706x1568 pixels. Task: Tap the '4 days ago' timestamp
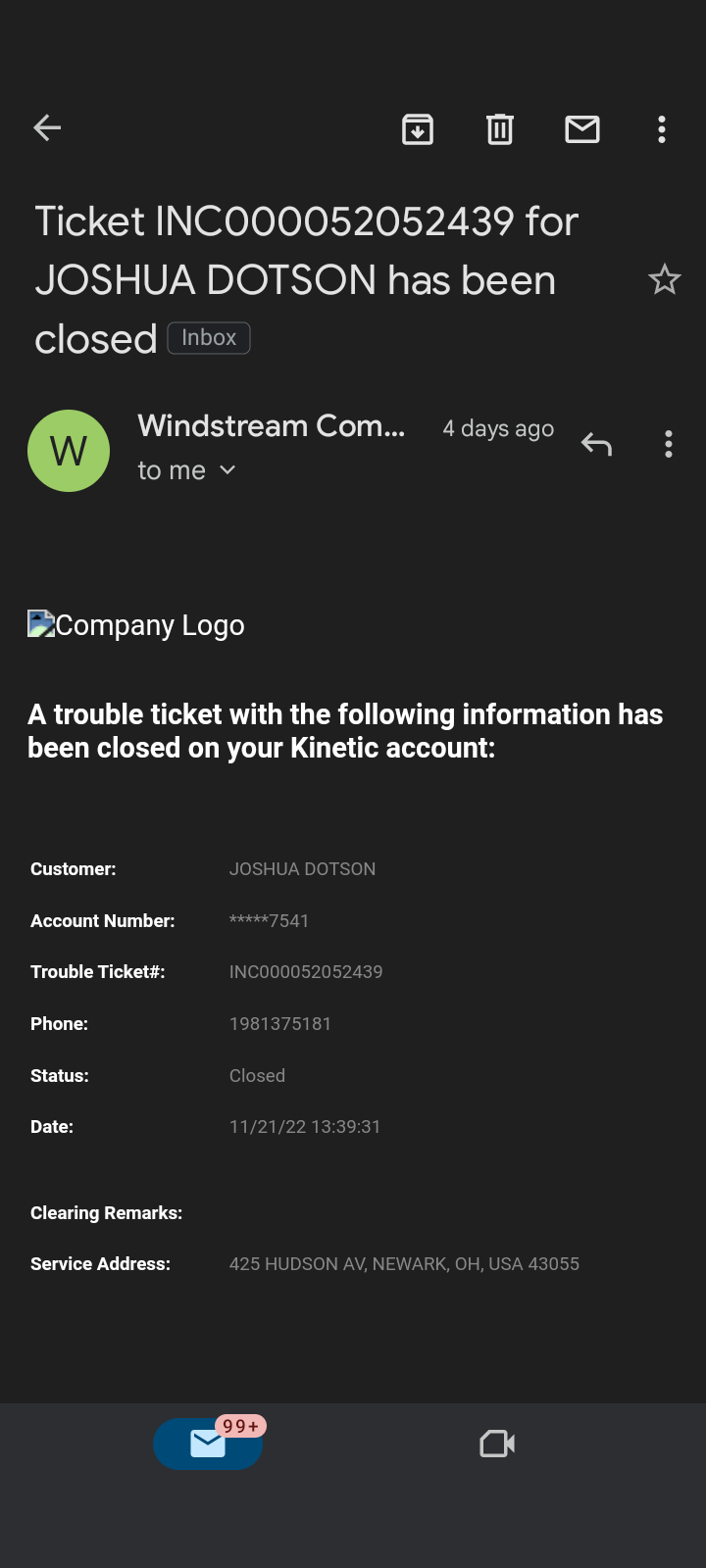pyautogui.click(x=497, y=428)
